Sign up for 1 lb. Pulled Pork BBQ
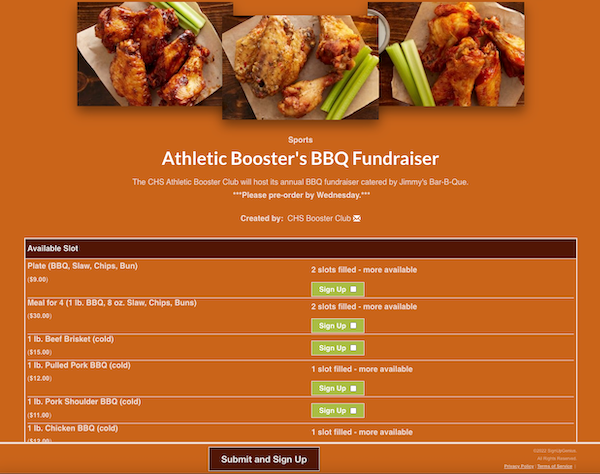 point(337,388)
